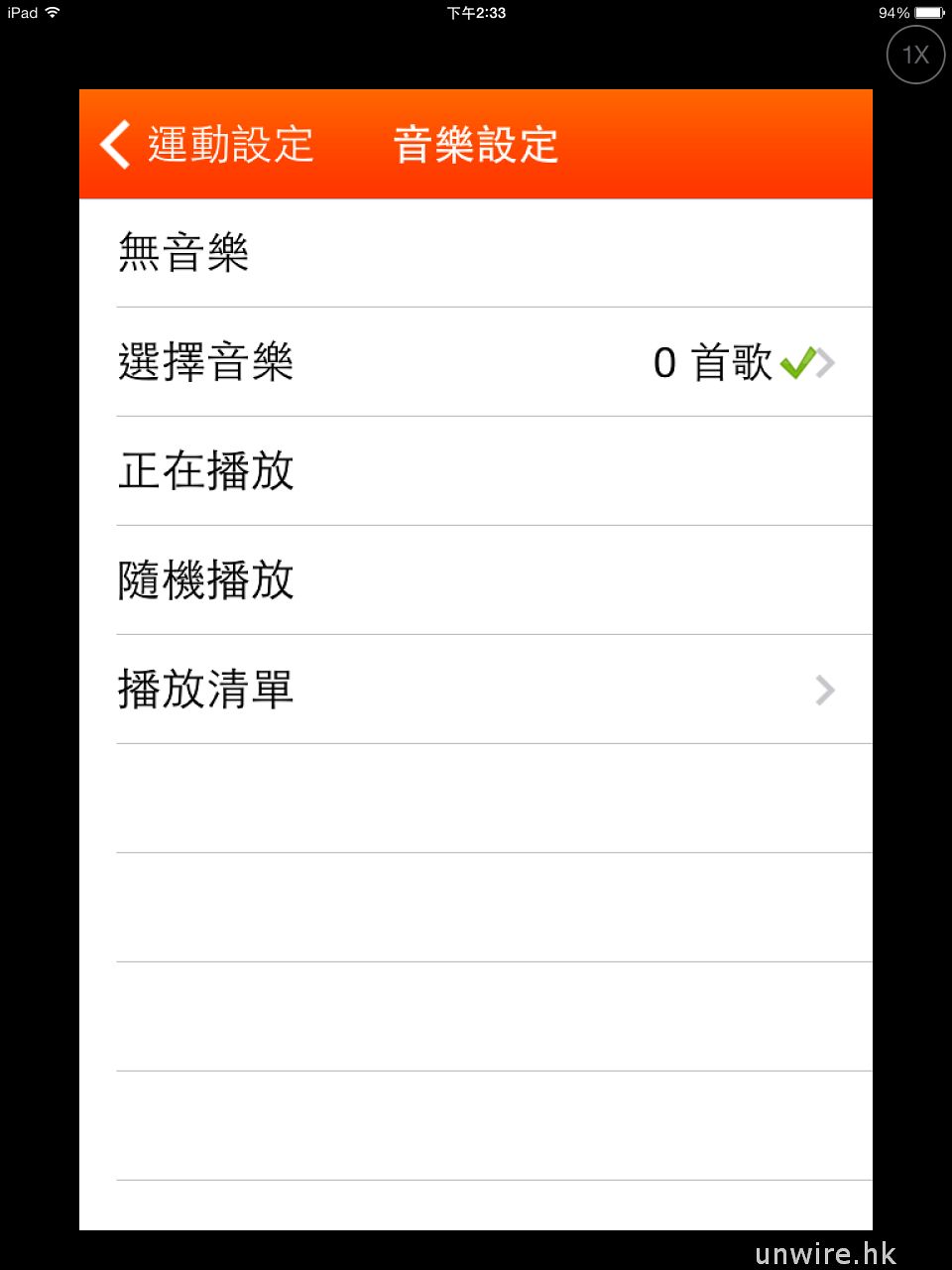This screenshot has width=952, height=1270.
Task: Open the 播放清單 playlist row
Action: tap(476, 690)
